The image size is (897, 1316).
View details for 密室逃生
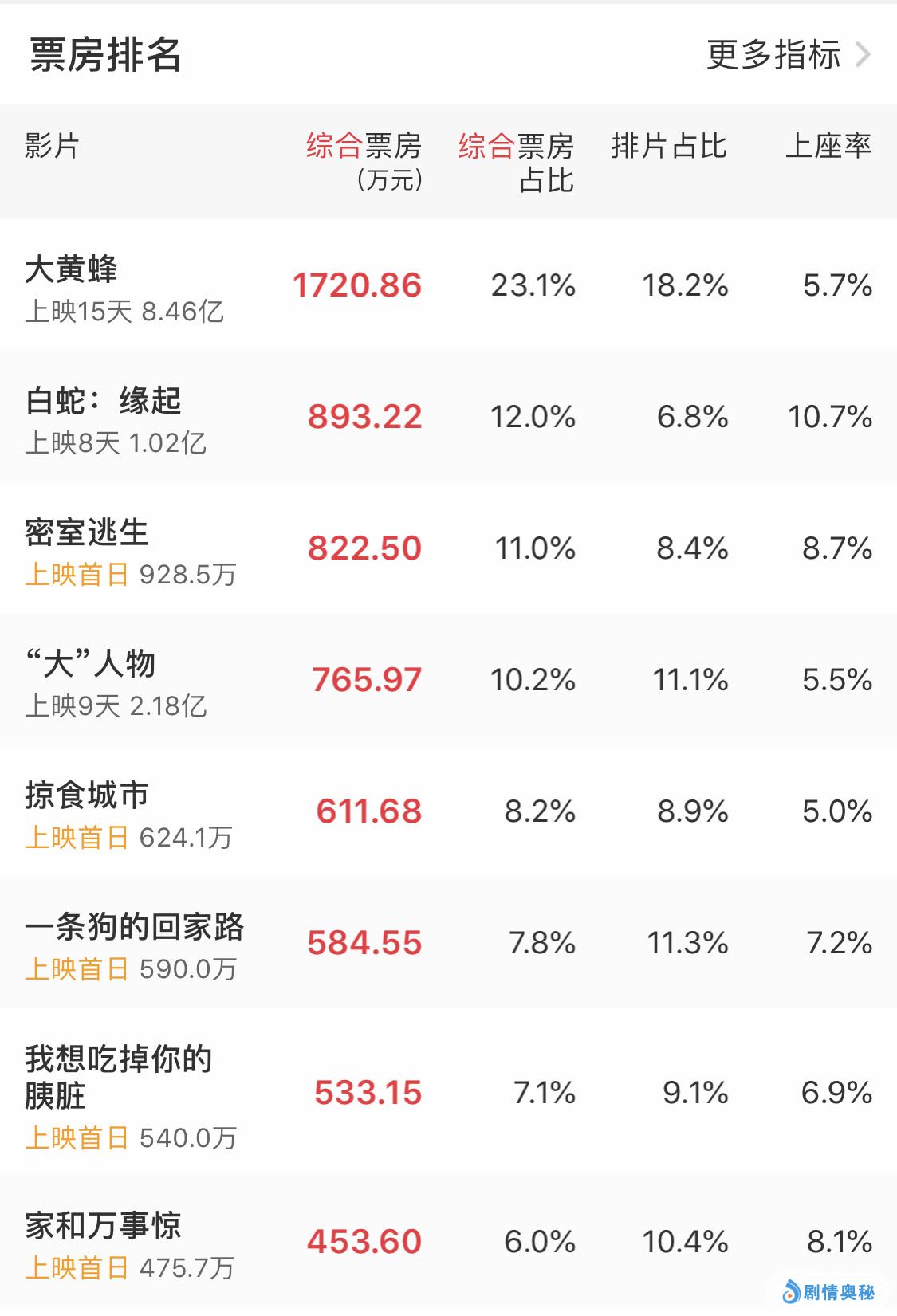pos(448,548)
